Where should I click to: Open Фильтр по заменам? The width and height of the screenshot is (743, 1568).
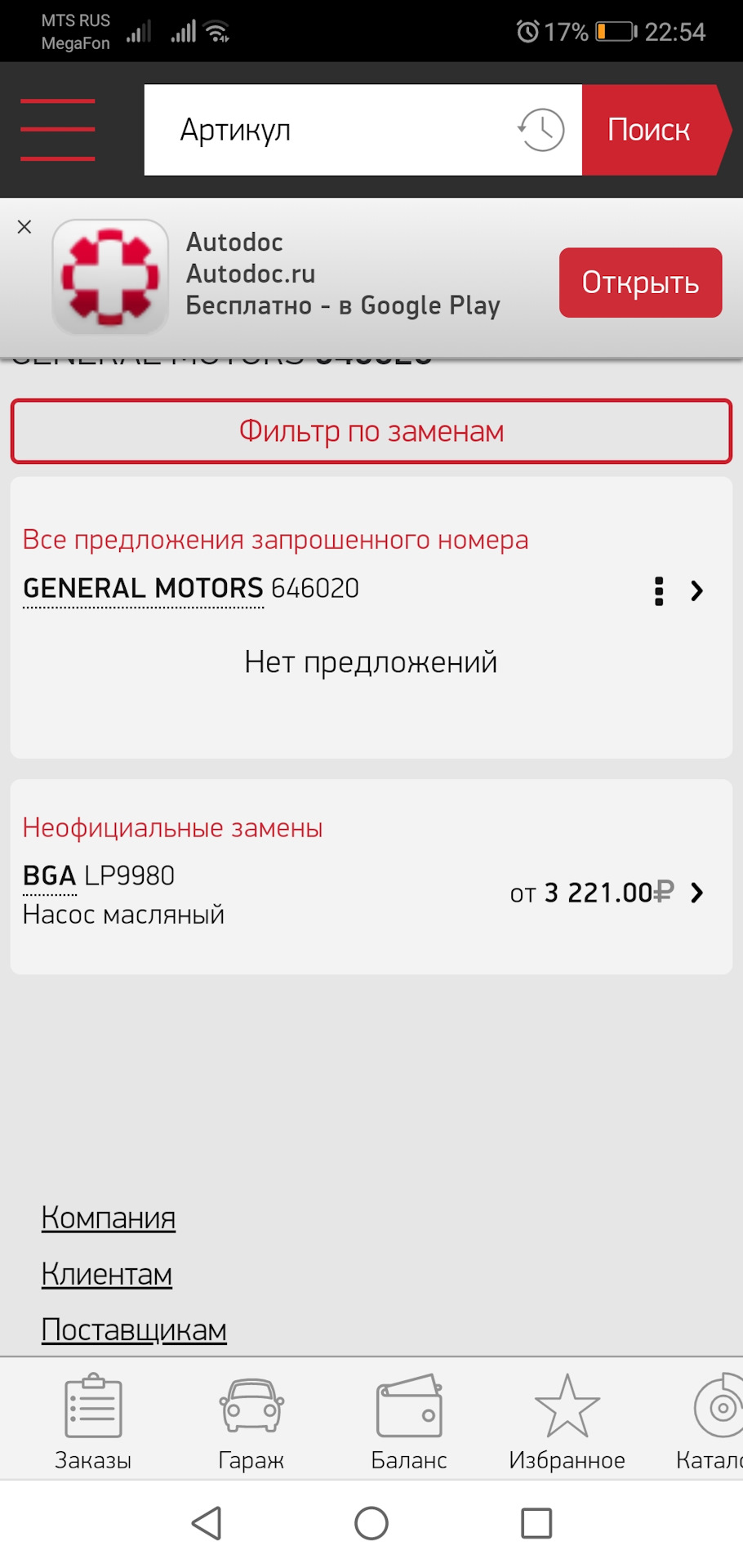click(371, 431)
